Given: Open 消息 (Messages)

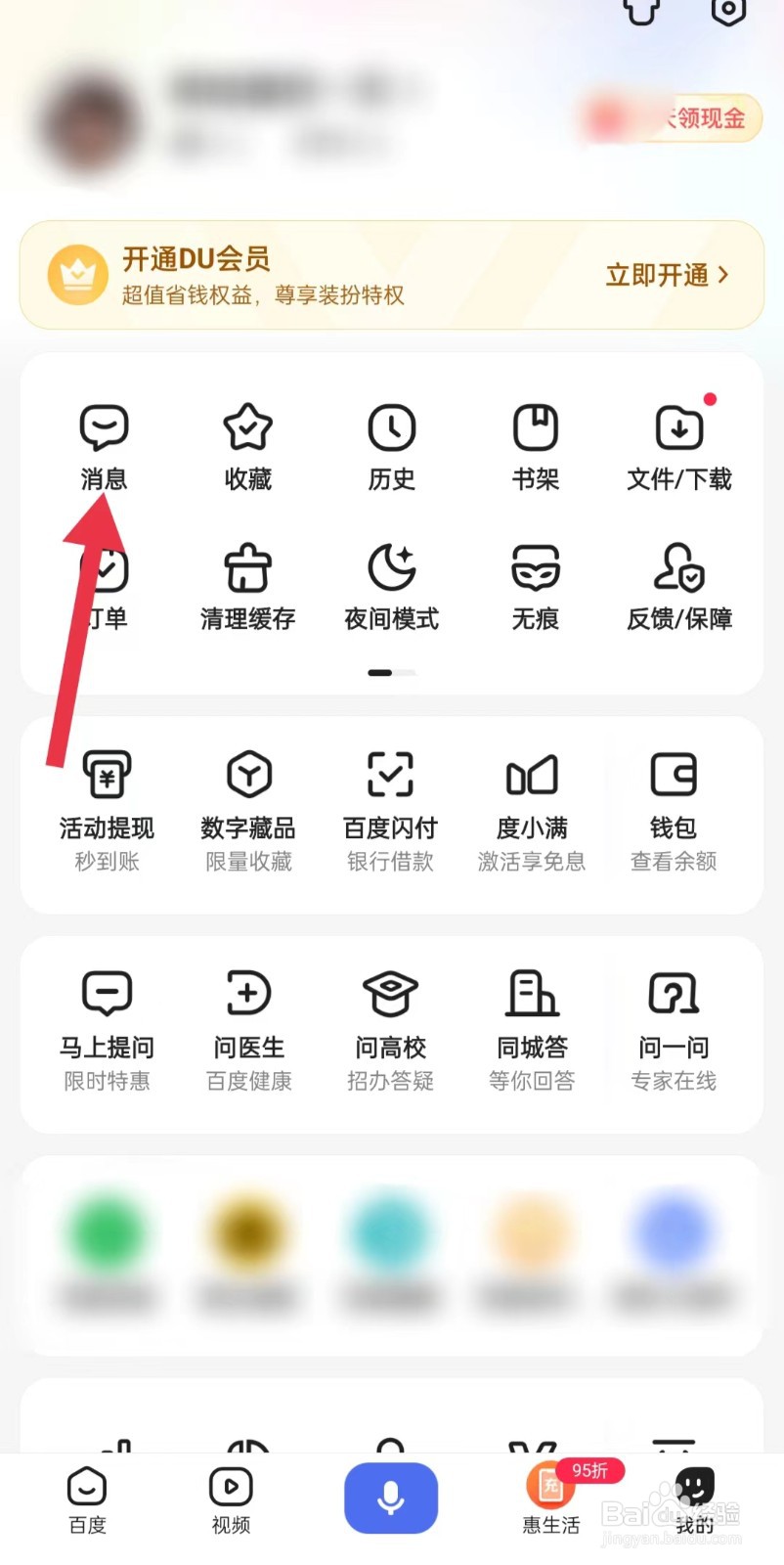Looking at the screenshot, I should pos(104,445).
